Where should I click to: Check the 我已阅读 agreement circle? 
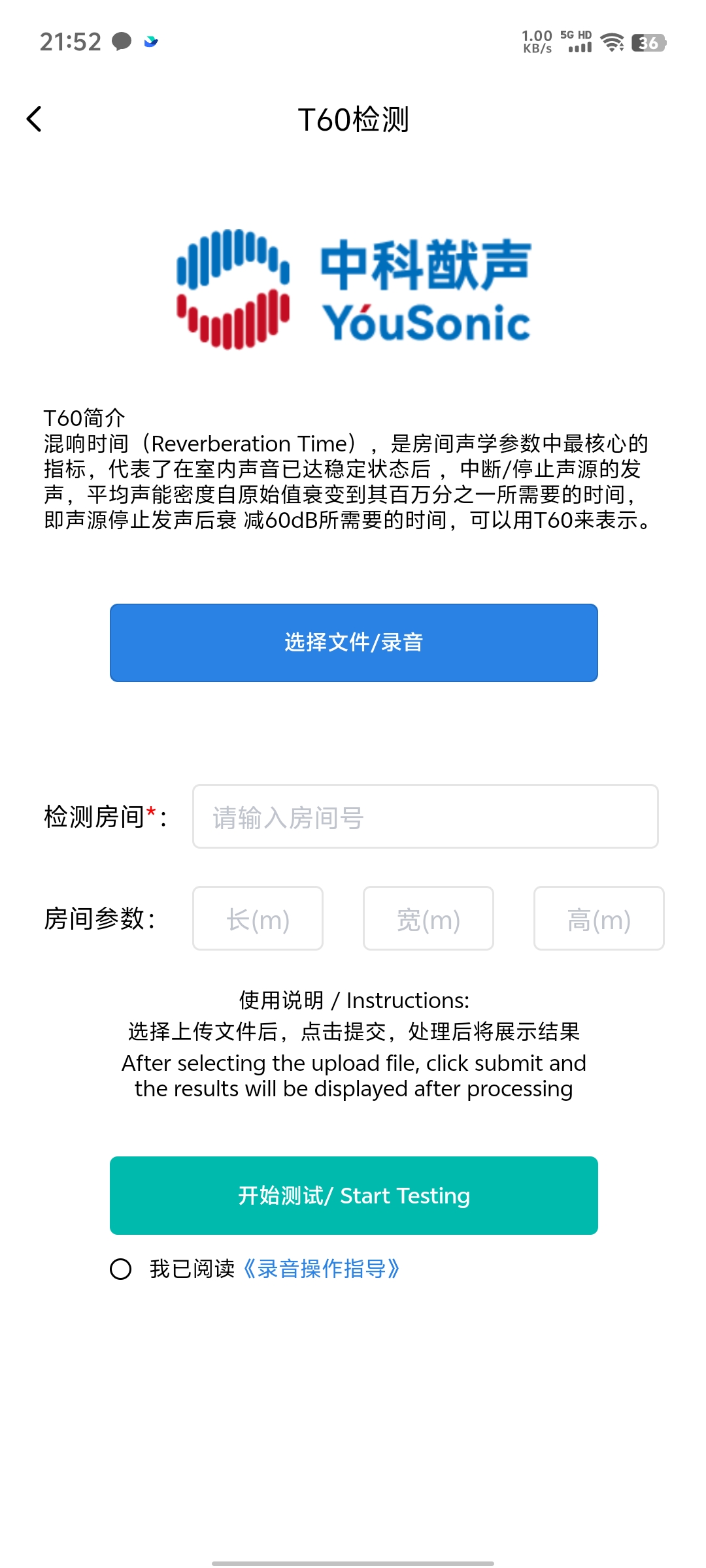tap(121, 1269)
